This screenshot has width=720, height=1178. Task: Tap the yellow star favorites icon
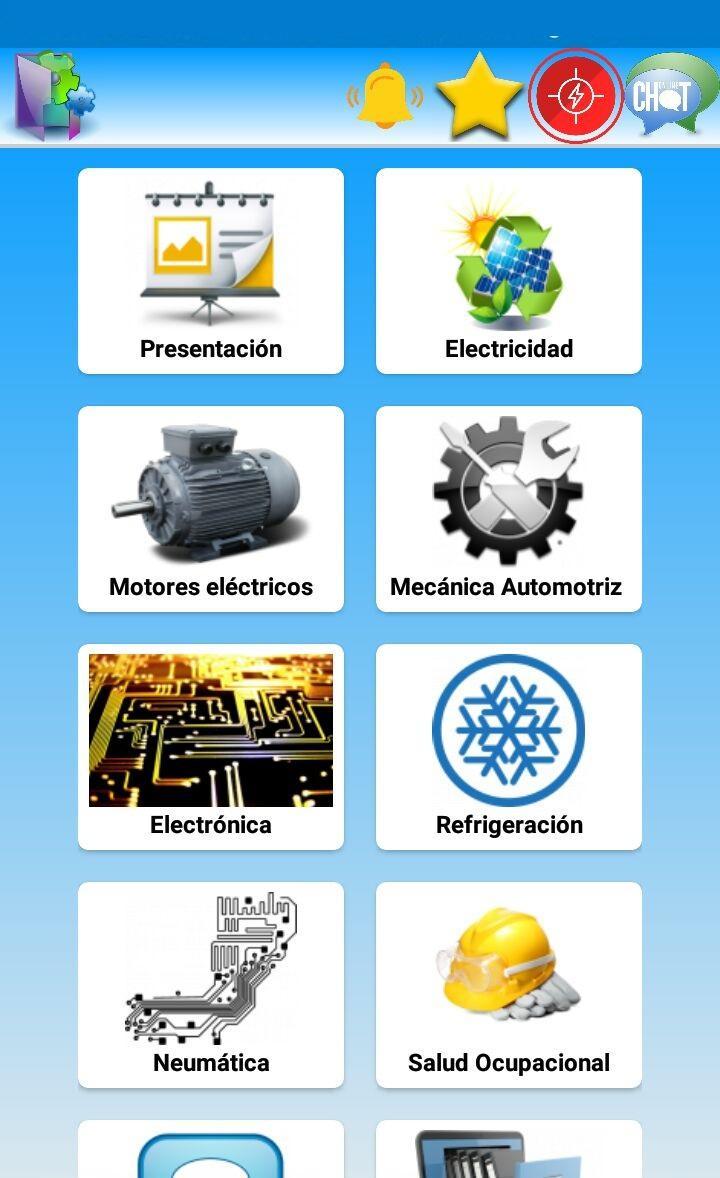(x=479, y=96)
